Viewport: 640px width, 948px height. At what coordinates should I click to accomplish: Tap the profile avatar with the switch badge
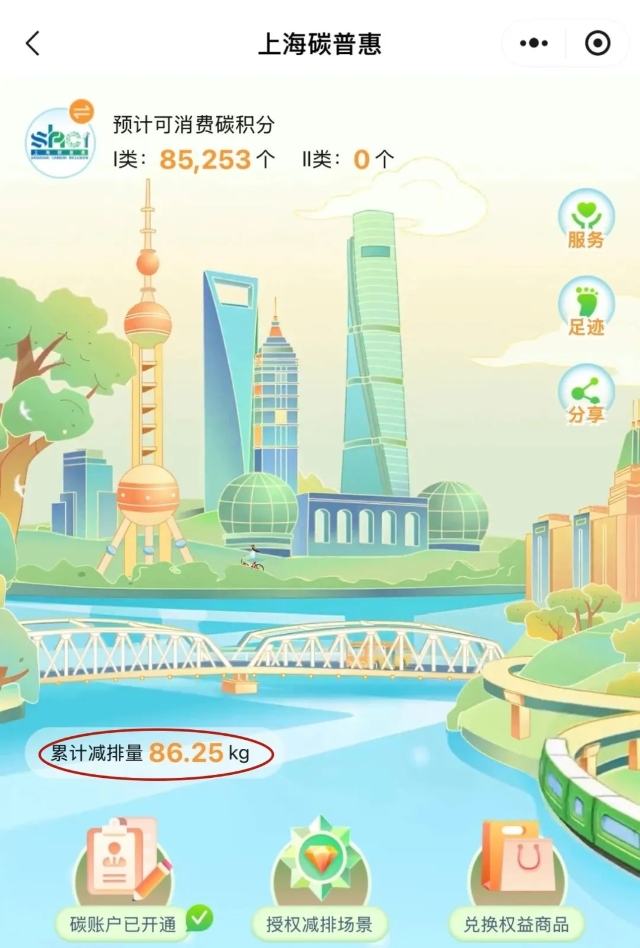[61, 142]
